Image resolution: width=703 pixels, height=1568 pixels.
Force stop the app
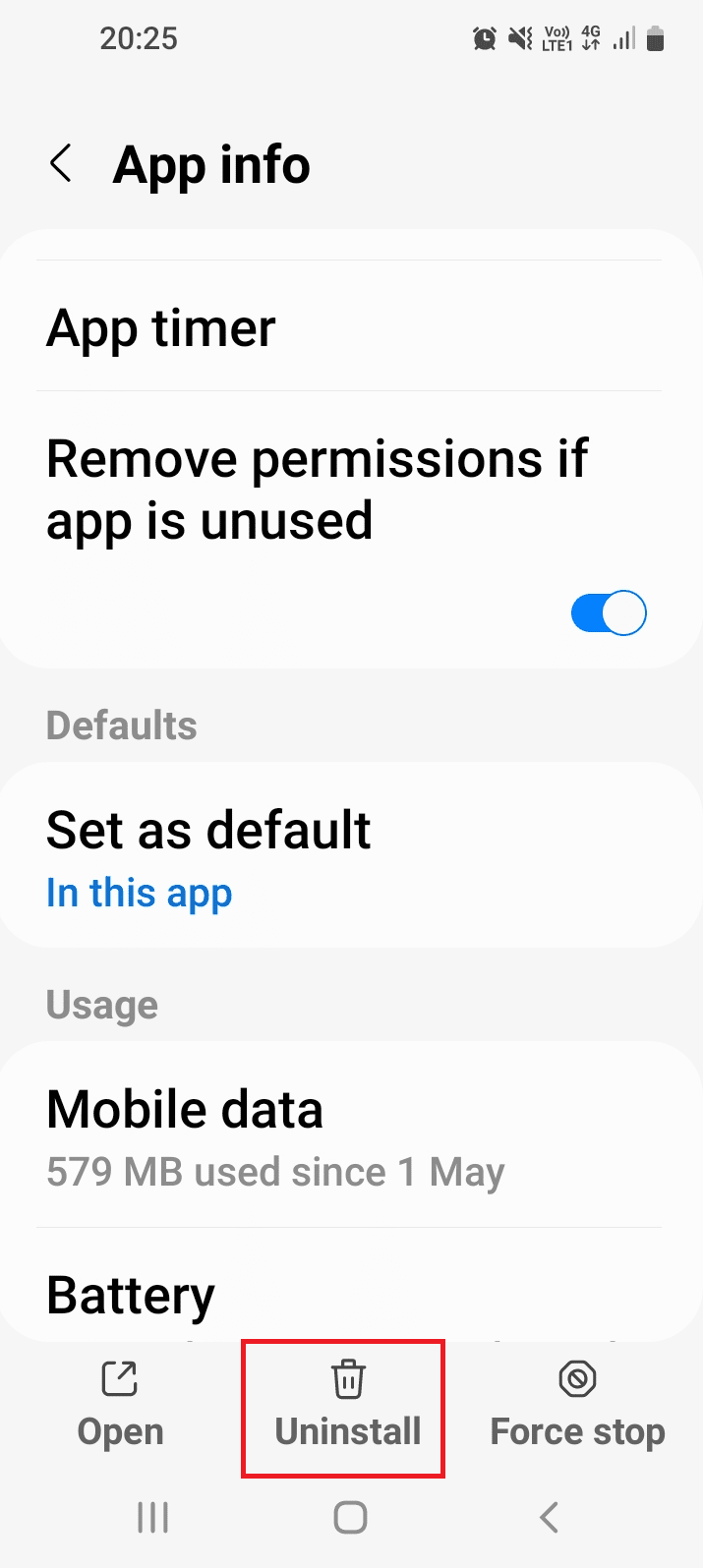577,1407
